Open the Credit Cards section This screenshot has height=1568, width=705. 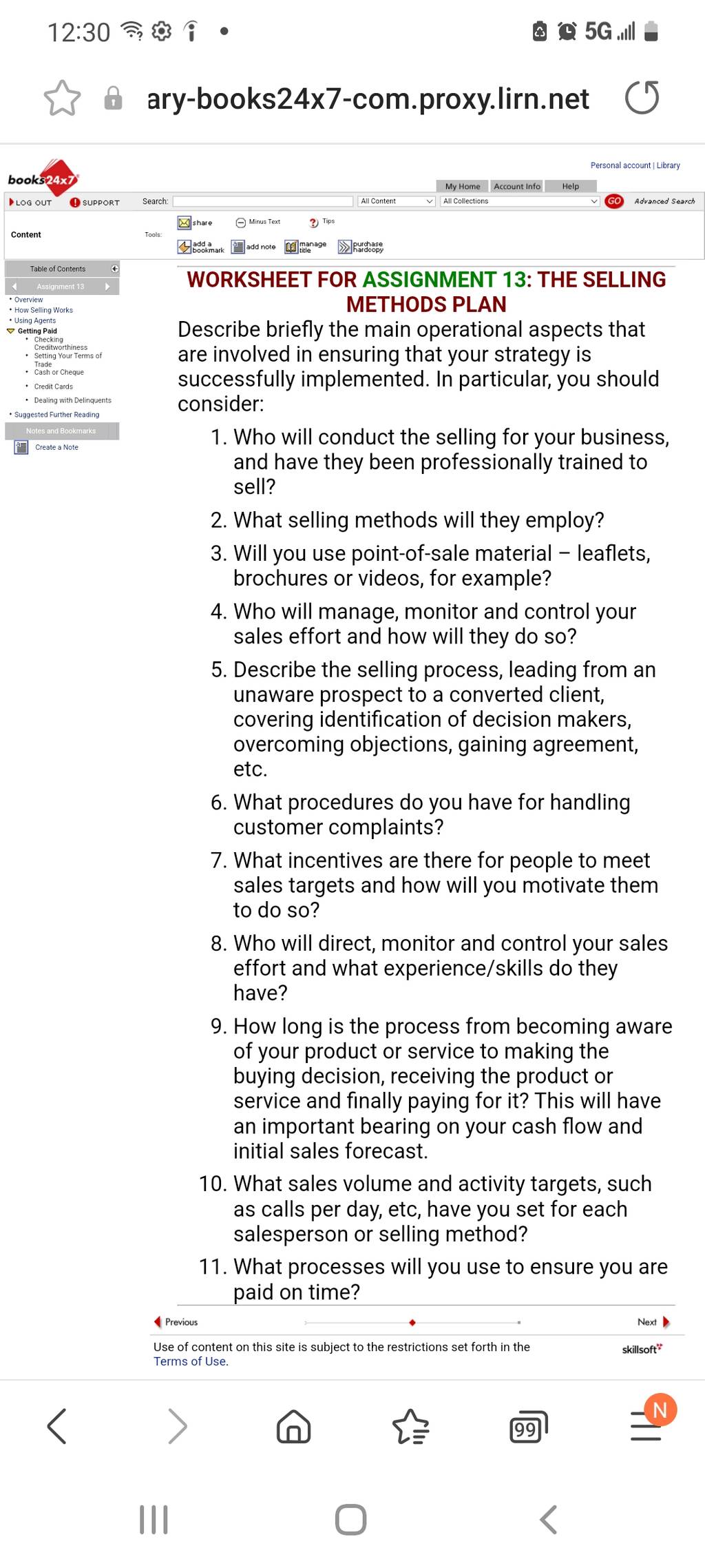pyautogui.click(x=54, y=386)
